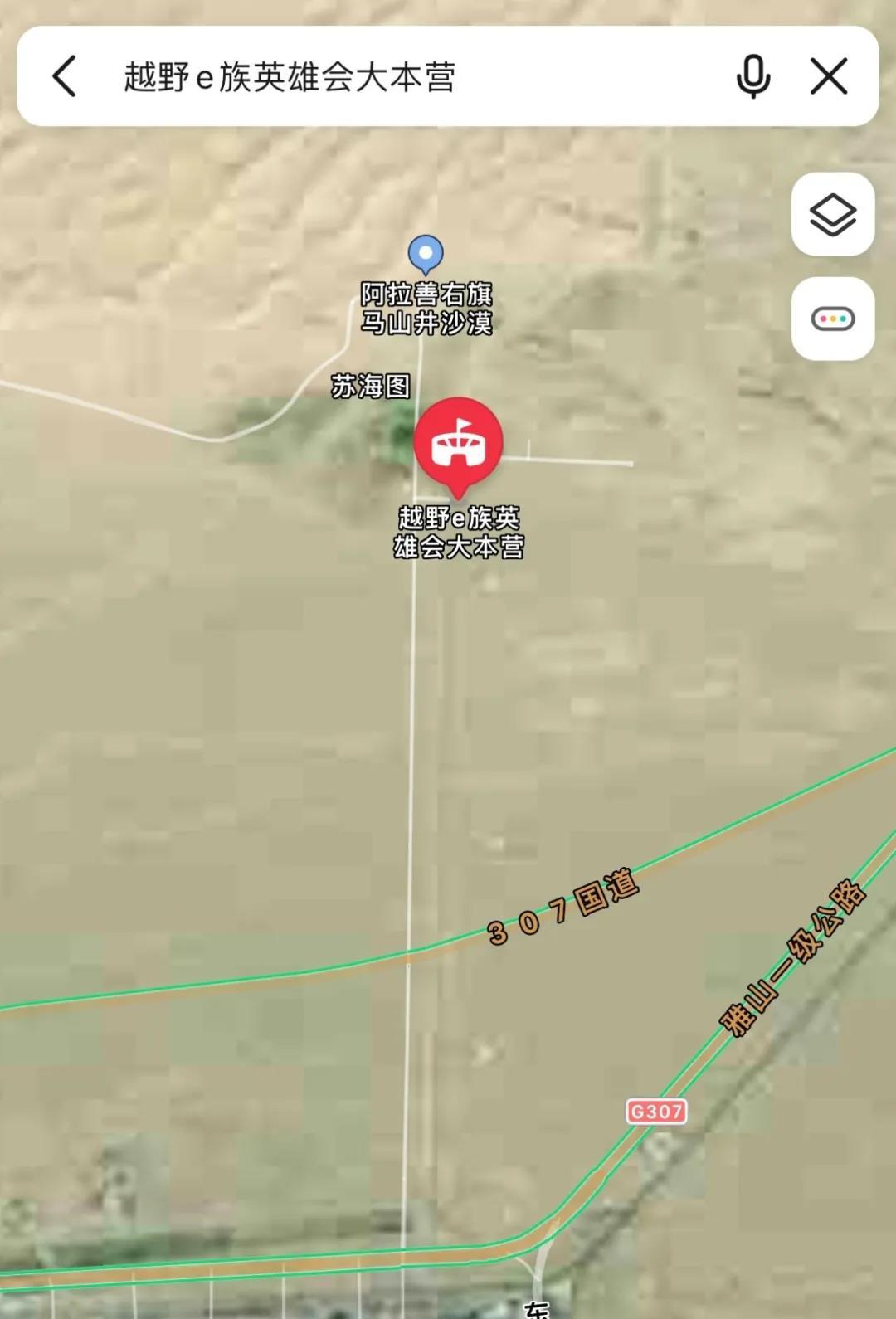The height and width of the screenshot is (1319, 896).
Task: Clear the search query
Action: [828, 76]
